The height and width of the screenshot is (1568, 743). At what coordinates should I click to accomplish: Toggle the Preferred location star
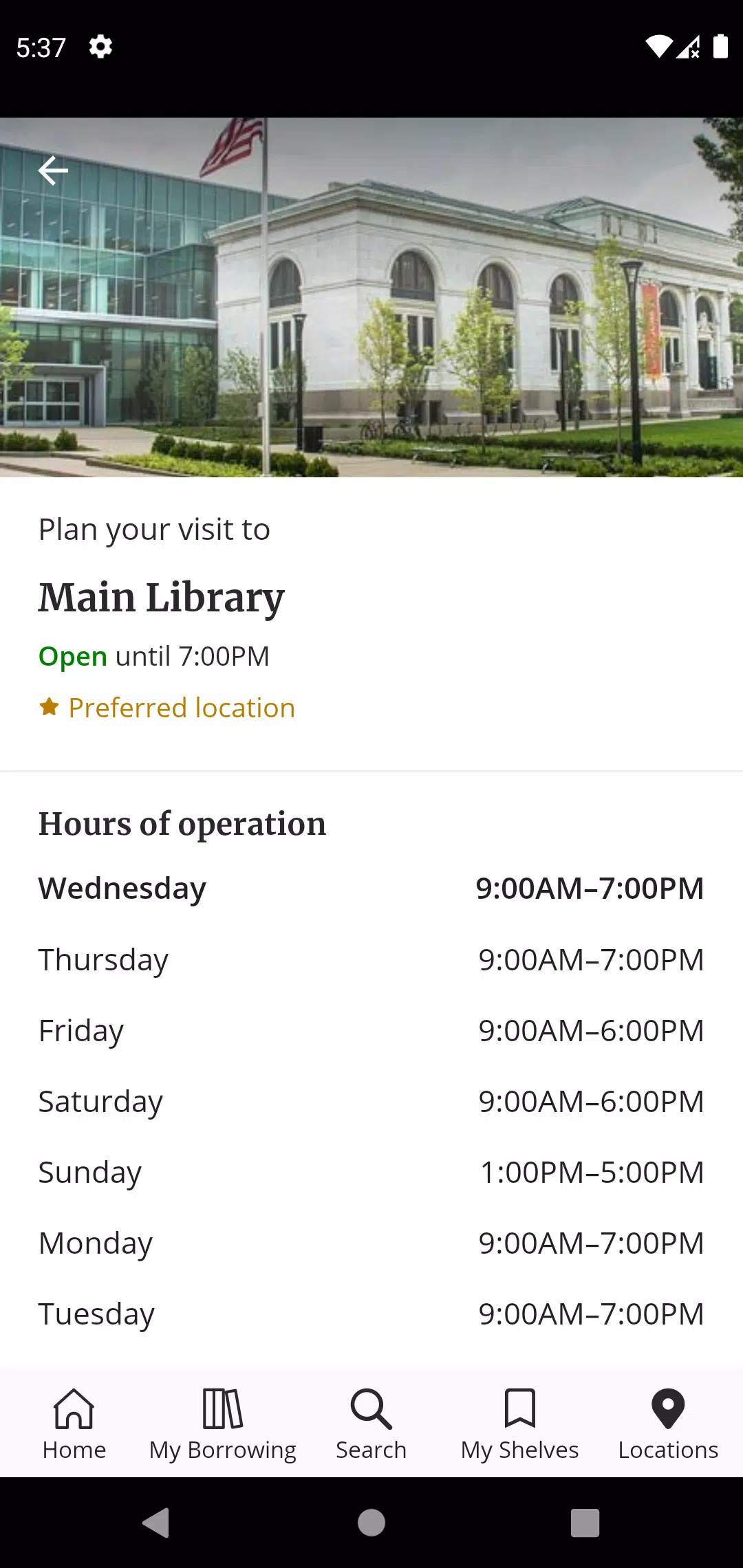click(49, 707)
